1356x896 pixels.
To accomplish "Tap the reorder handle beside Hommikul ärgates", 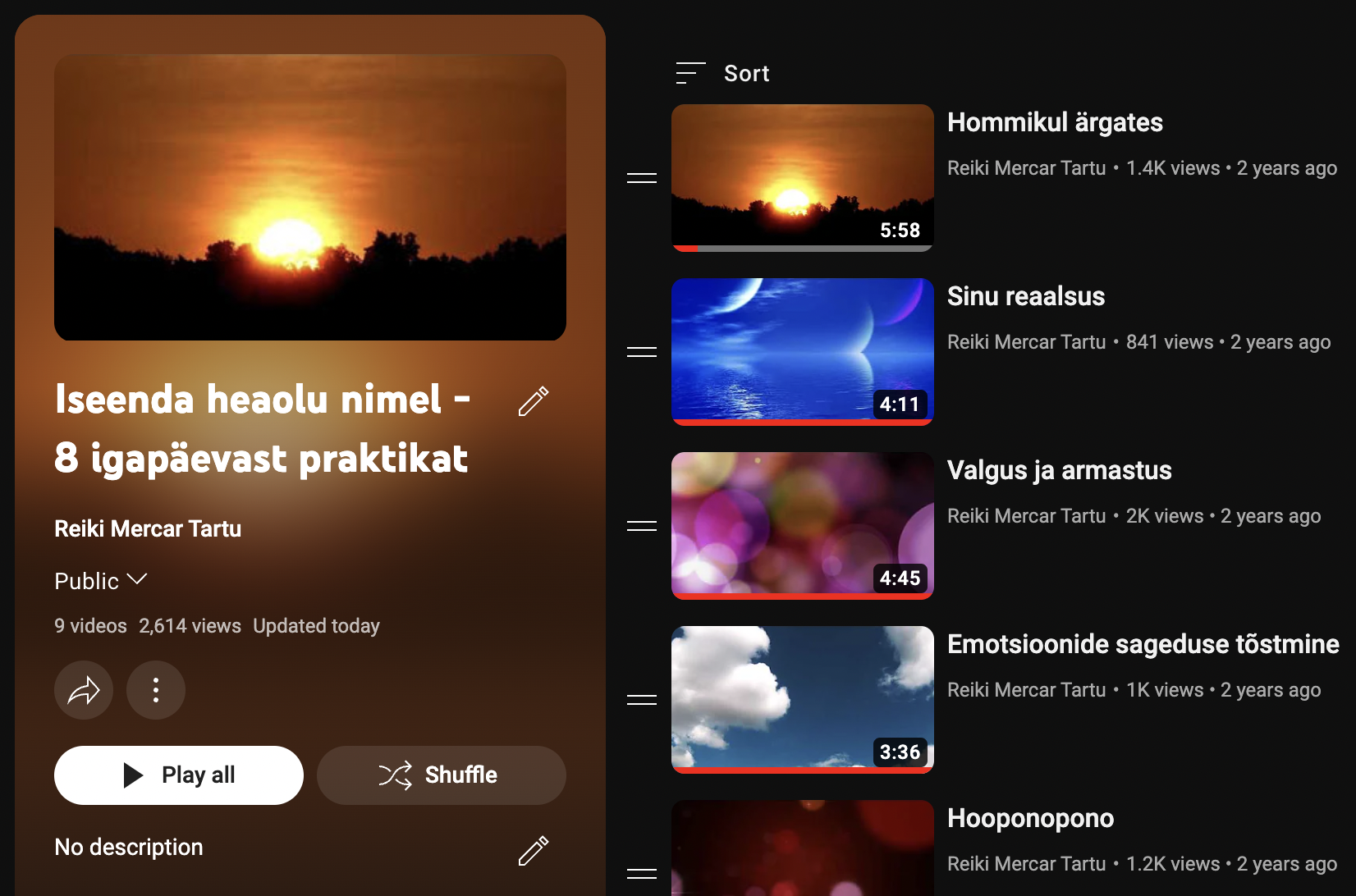I will point(642,178).
